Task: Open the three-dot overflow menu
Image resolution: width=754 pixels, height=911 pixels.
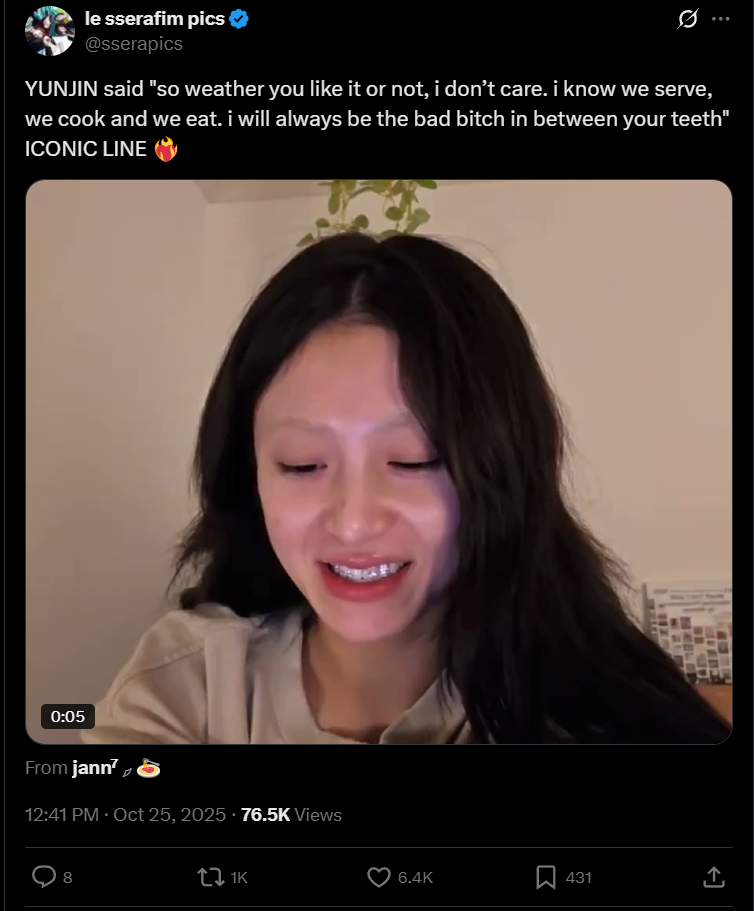Action: [720, 19]
